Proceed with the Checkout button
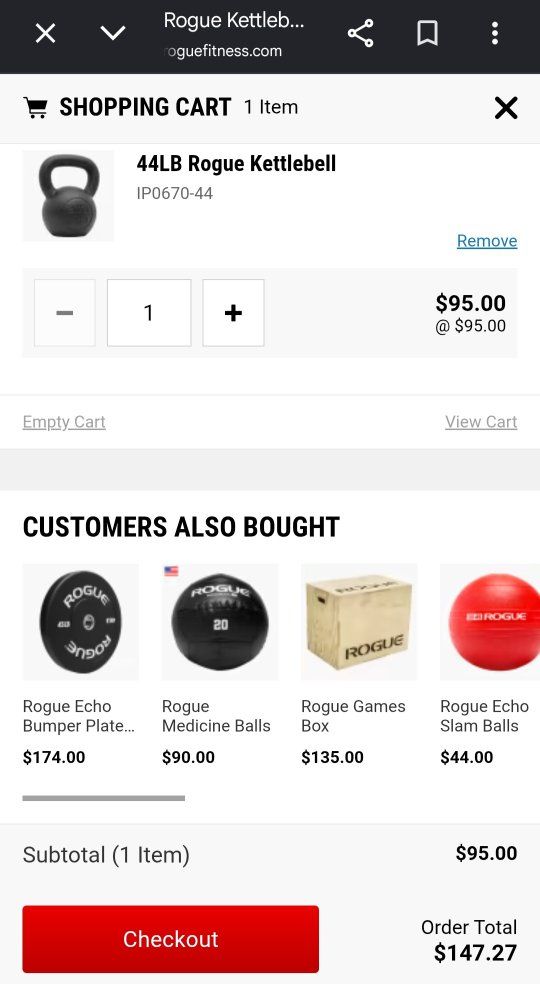 coord(171,939)
